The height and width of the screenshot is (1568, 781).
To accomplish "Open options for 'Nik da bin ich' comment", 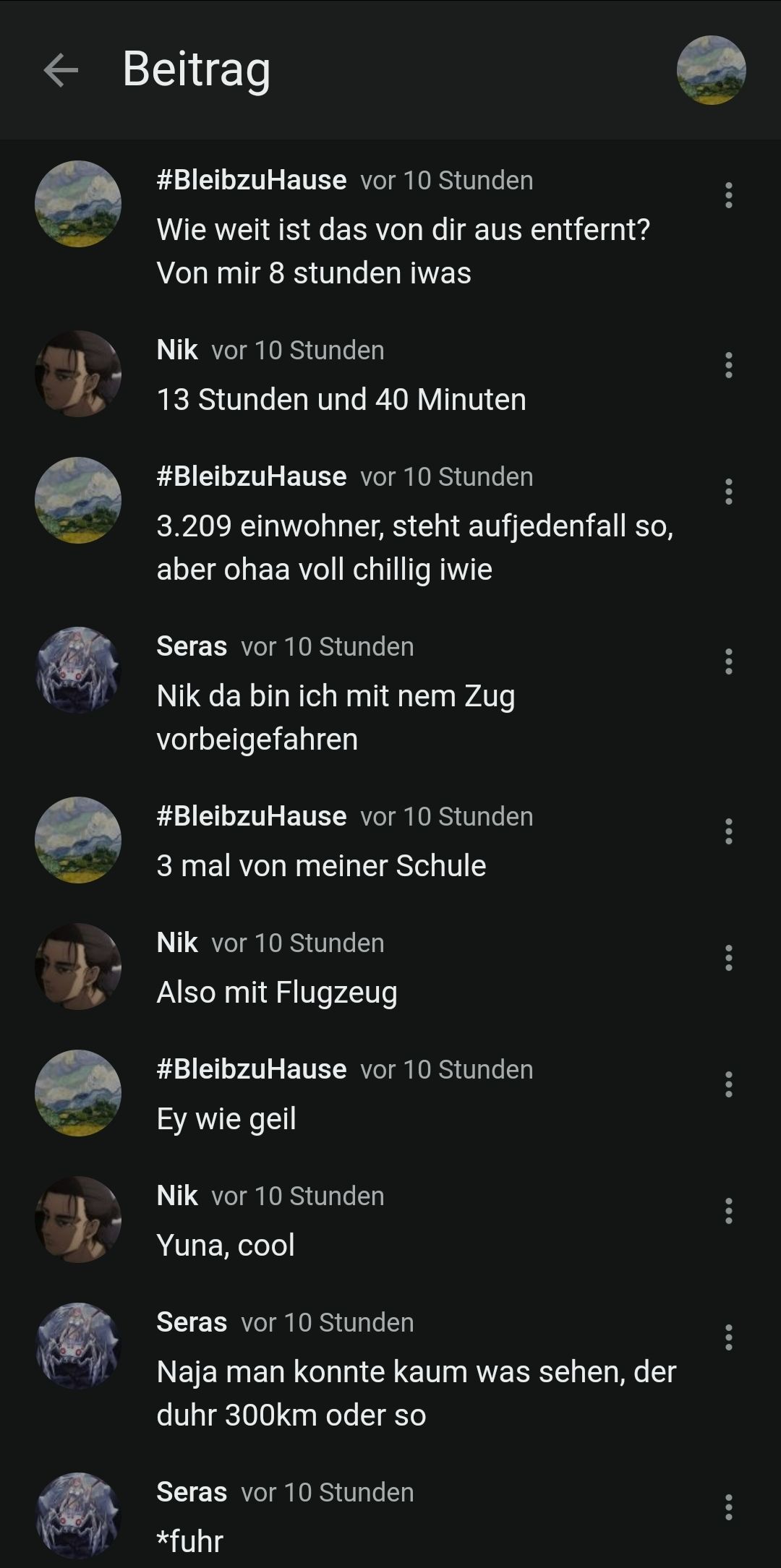I will pyautogui.click(x=728, y=661).
